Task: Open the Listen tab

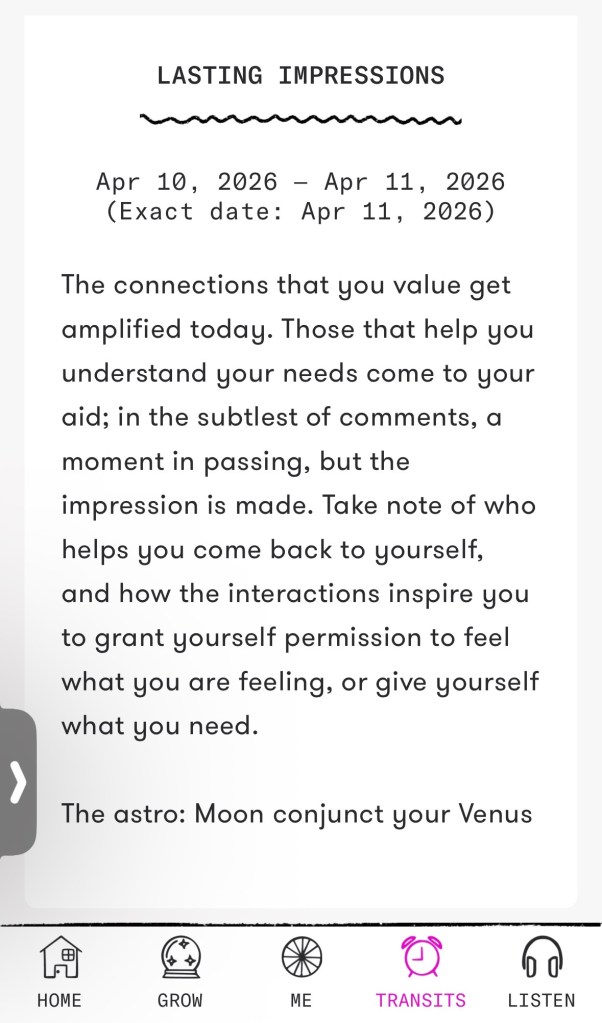Action: [541, 971]
